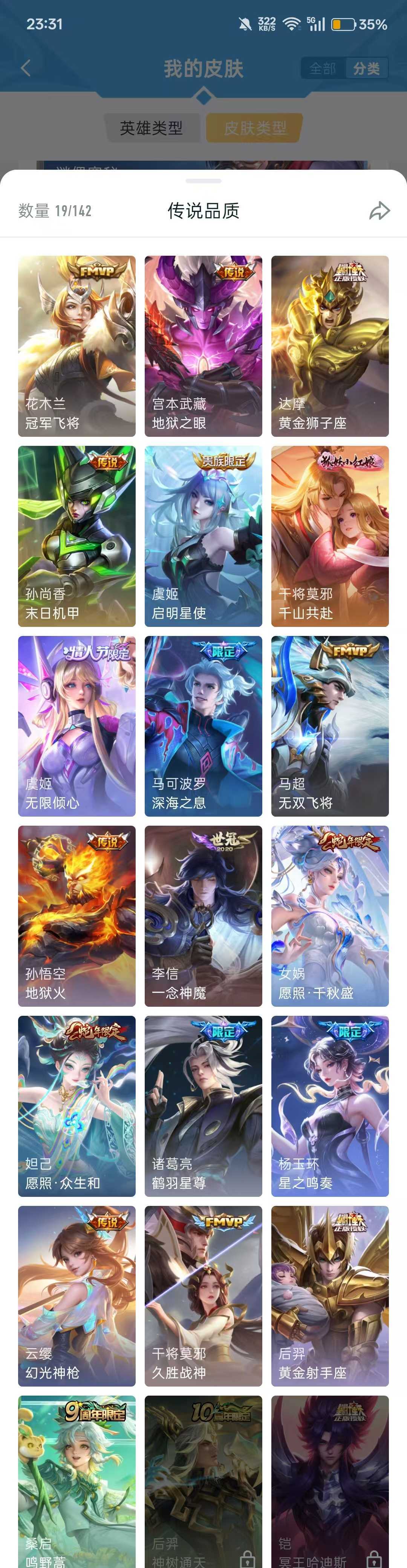Open 宫本武藏 地狱之眼 skin card

click(203, 346)
